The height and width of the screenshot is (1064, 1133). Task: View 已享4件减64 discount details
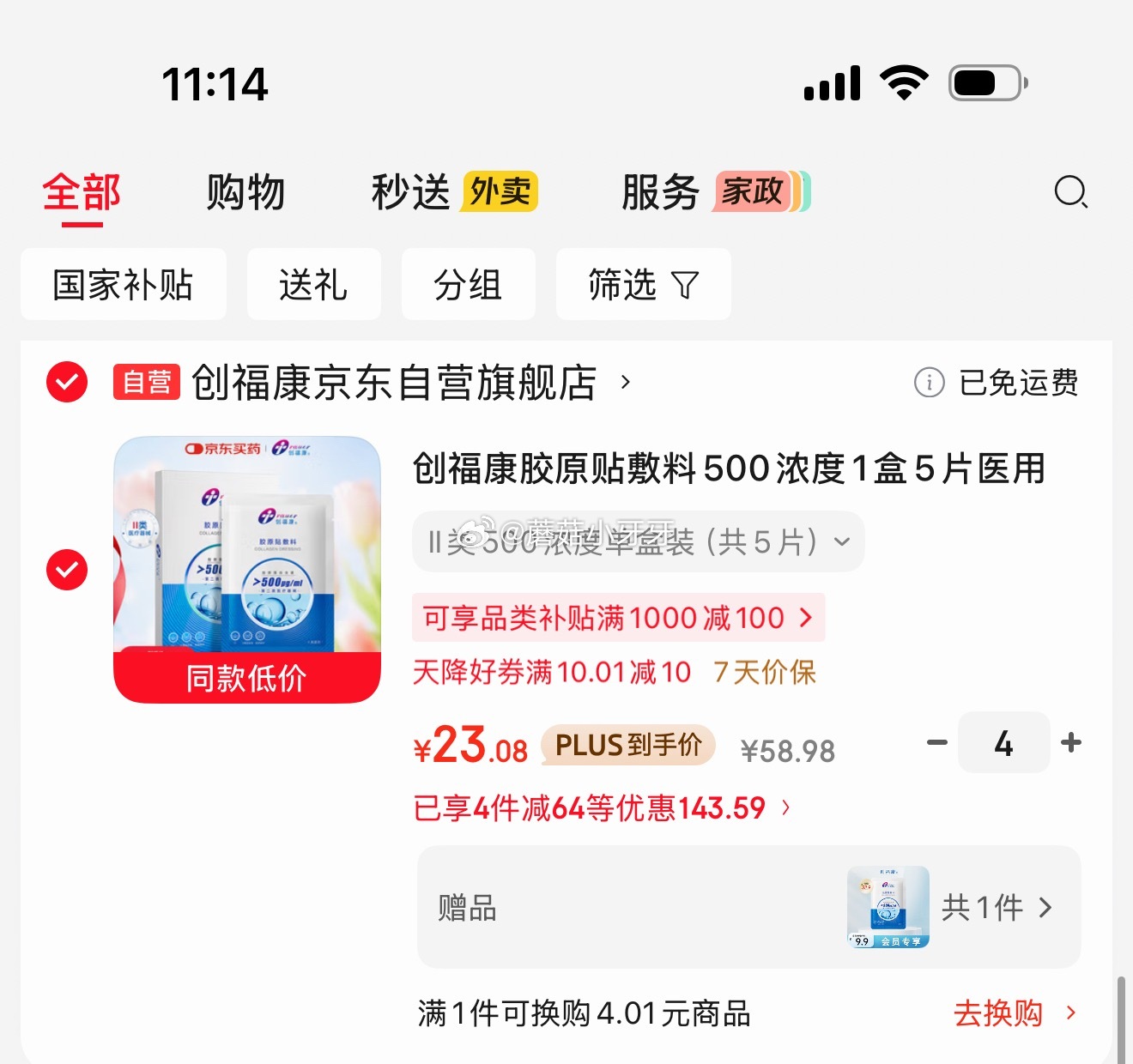tap(602, 808)
